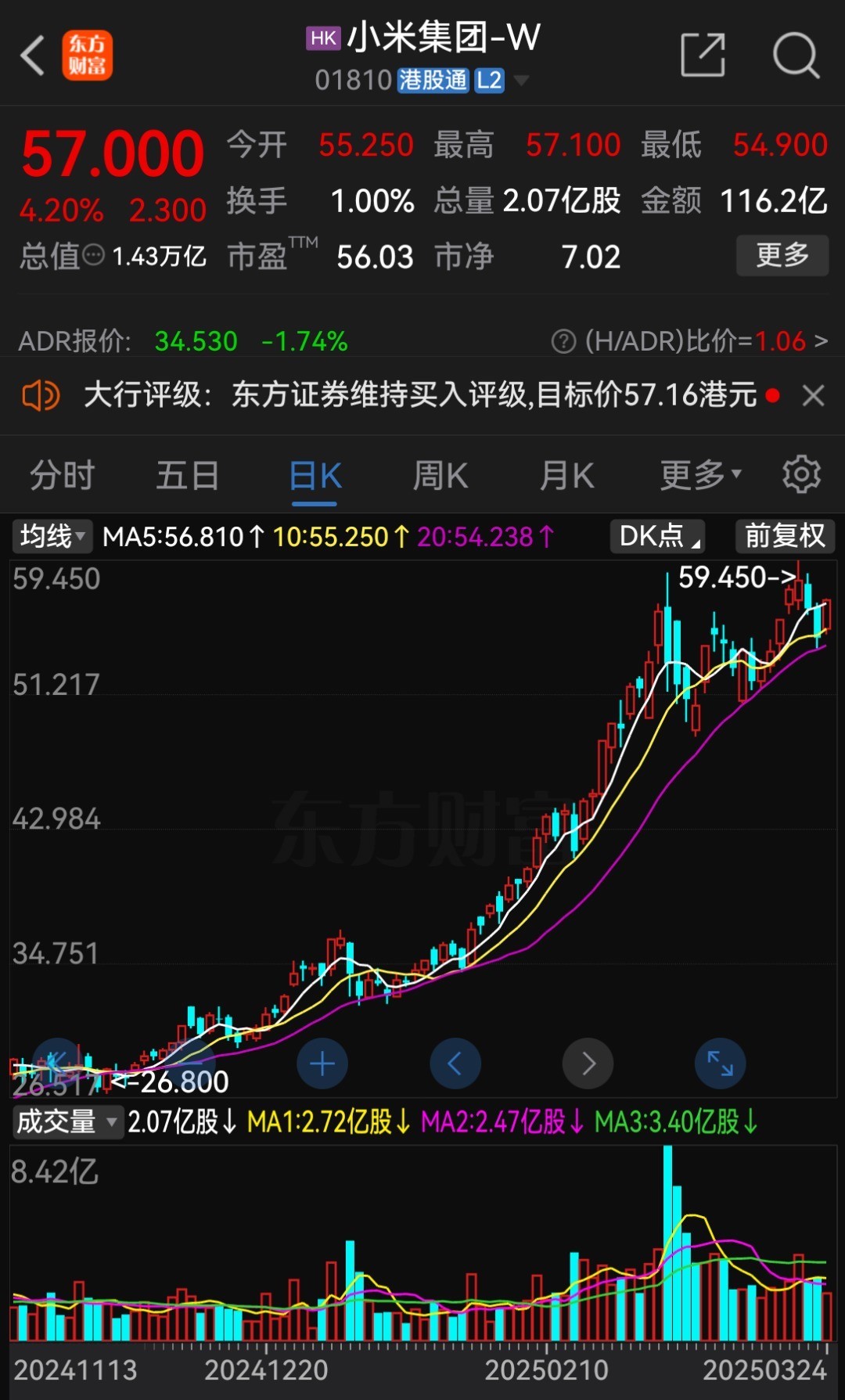845x1400 pixels.
Task: Expand the chart to full screen
Action: [x=721, y=1063]
